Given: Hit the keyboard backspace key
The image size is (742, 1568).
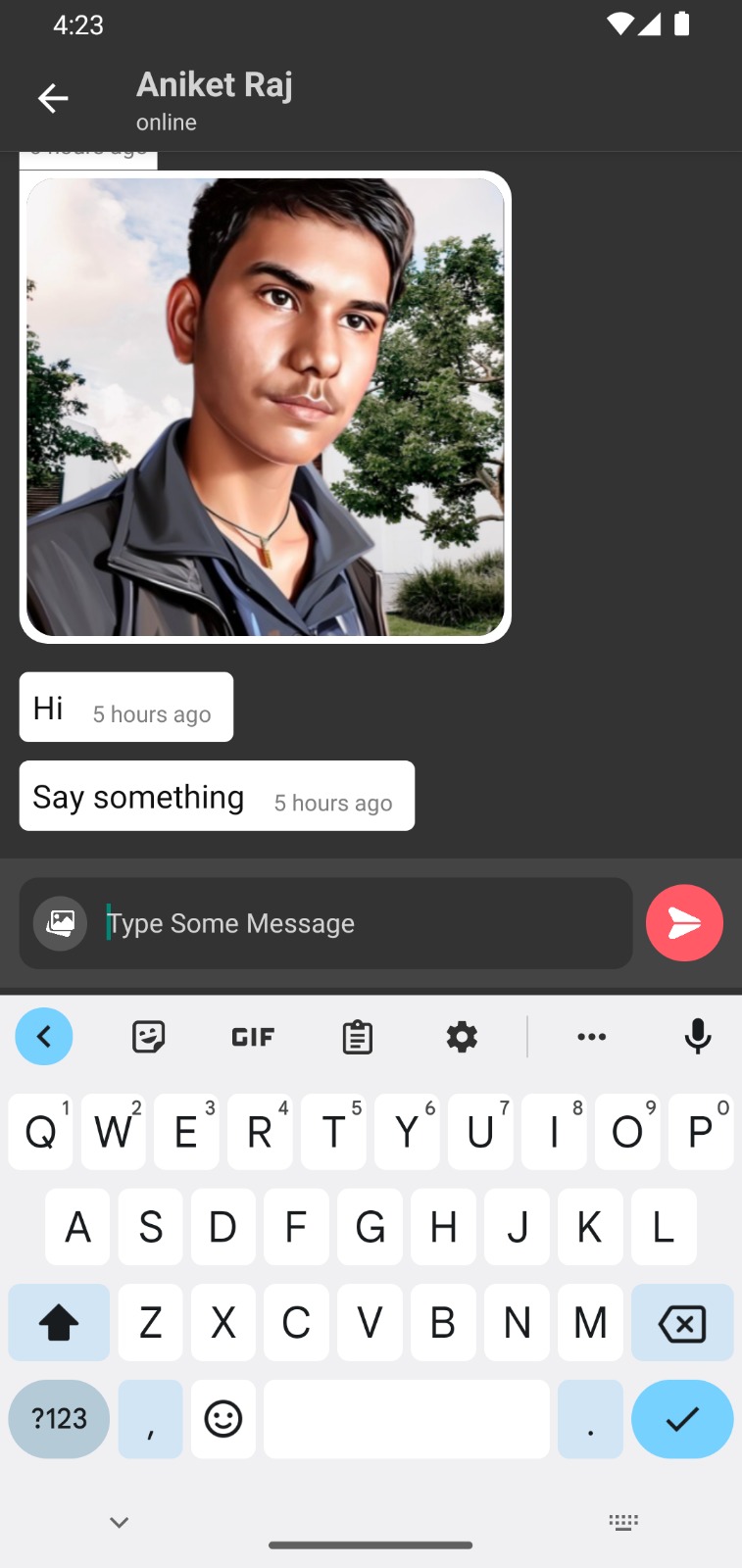Looking at the screenshot, I should [682, 1323].
